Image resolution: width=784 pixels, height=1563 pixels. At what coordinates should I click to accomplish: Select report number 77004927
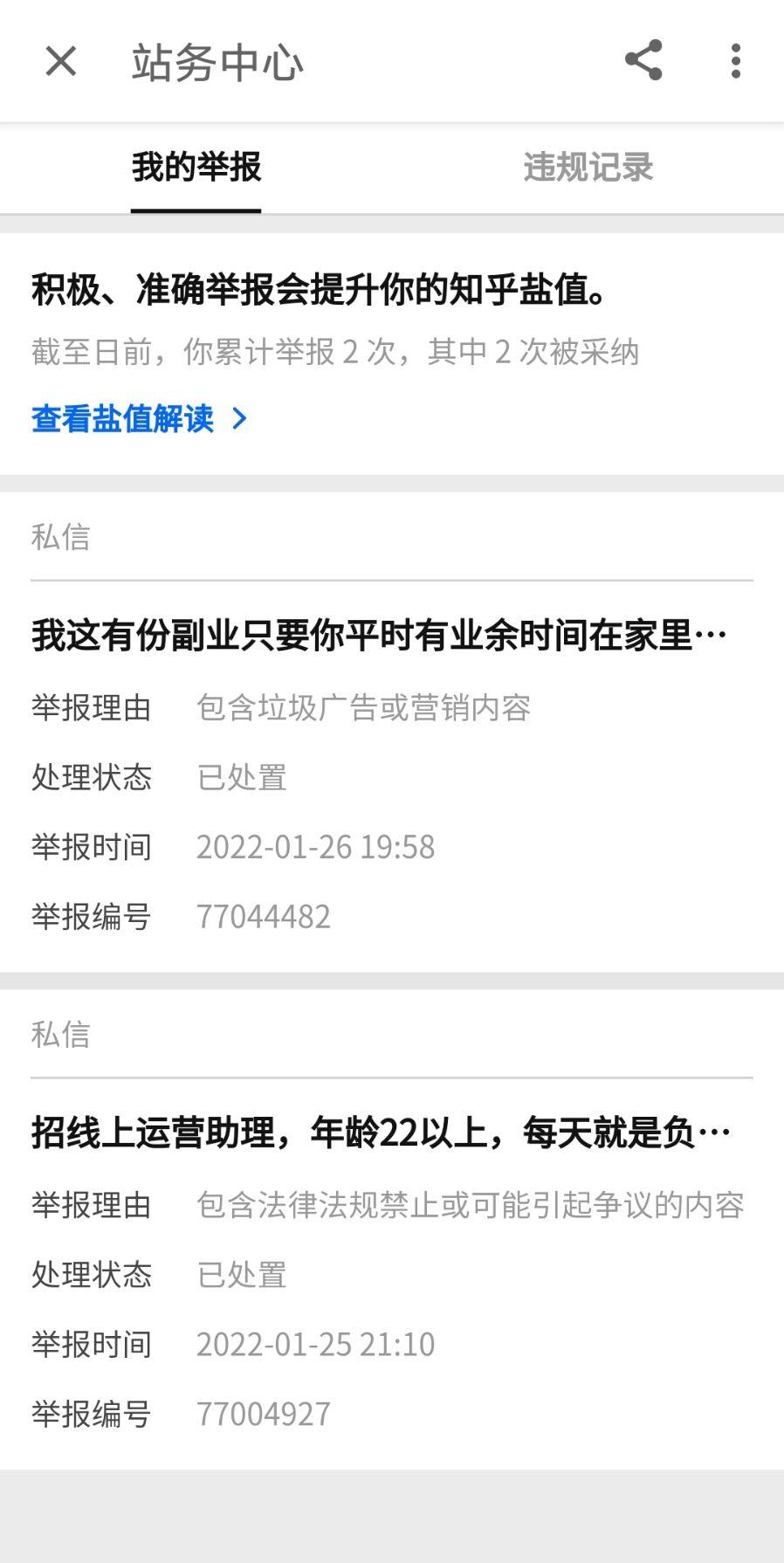click(x=264, y=1413)
